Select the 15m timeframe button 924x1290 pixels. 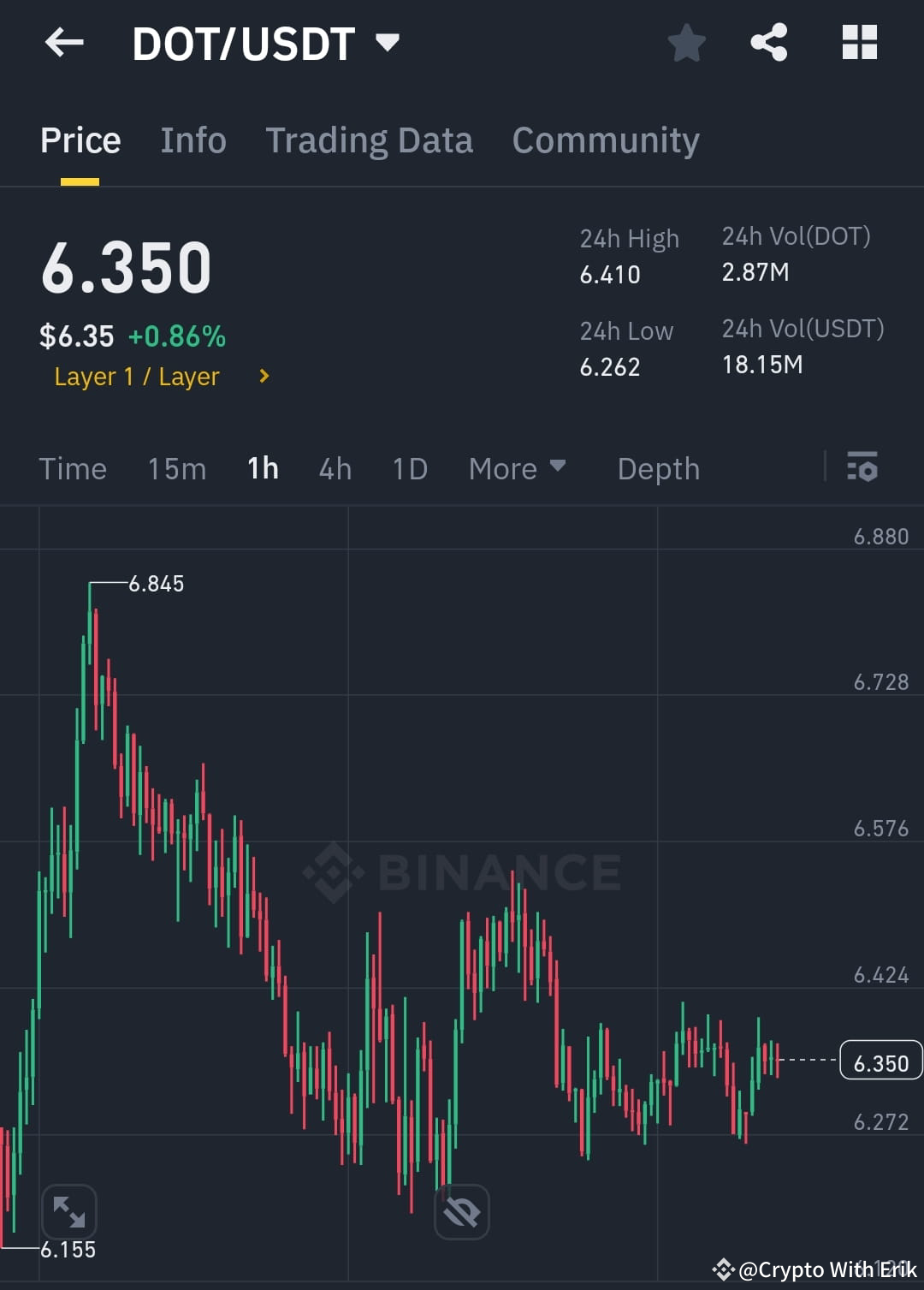pyautogui.click(x=176, y=468)
